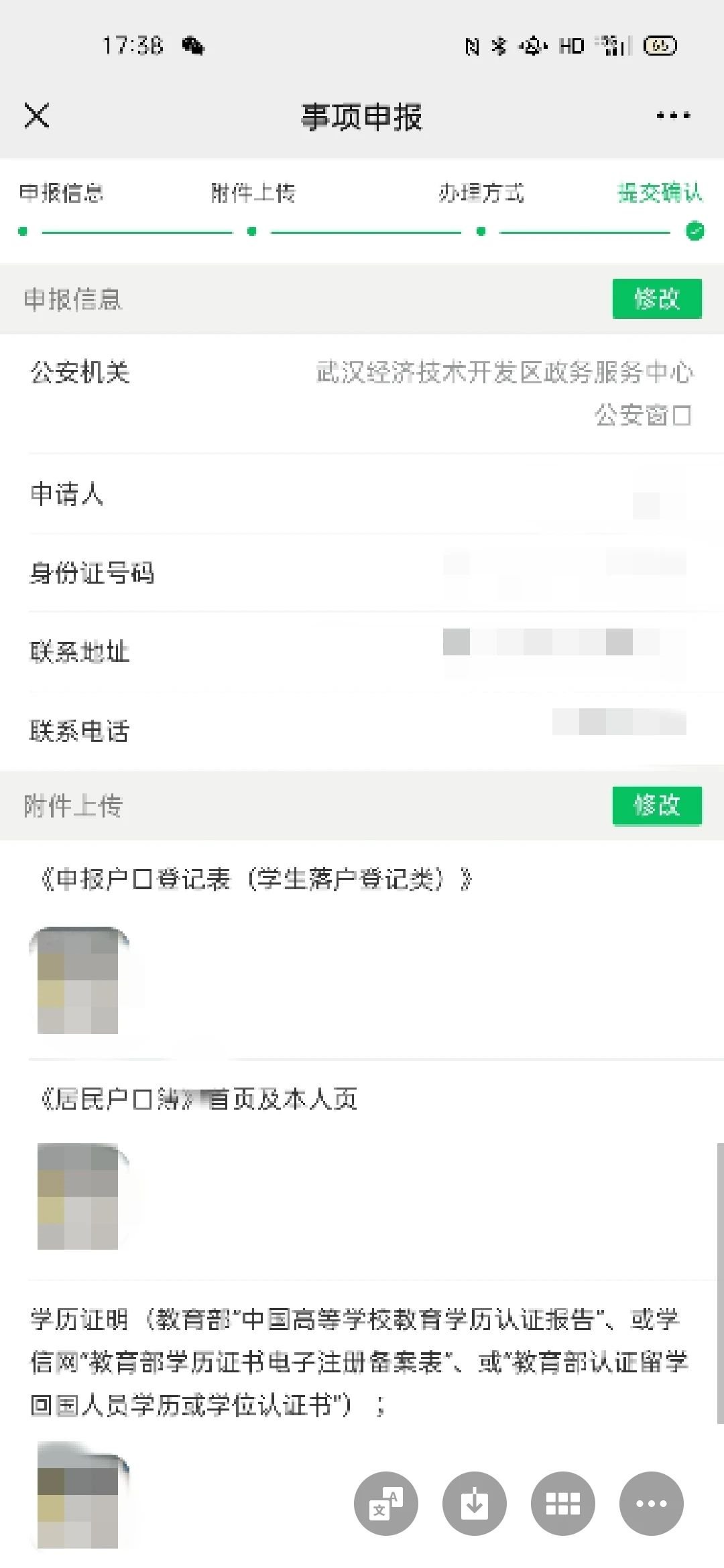Open the three-dot menu in the title bar
The image size is (724, 1568).
coord(672,116)
